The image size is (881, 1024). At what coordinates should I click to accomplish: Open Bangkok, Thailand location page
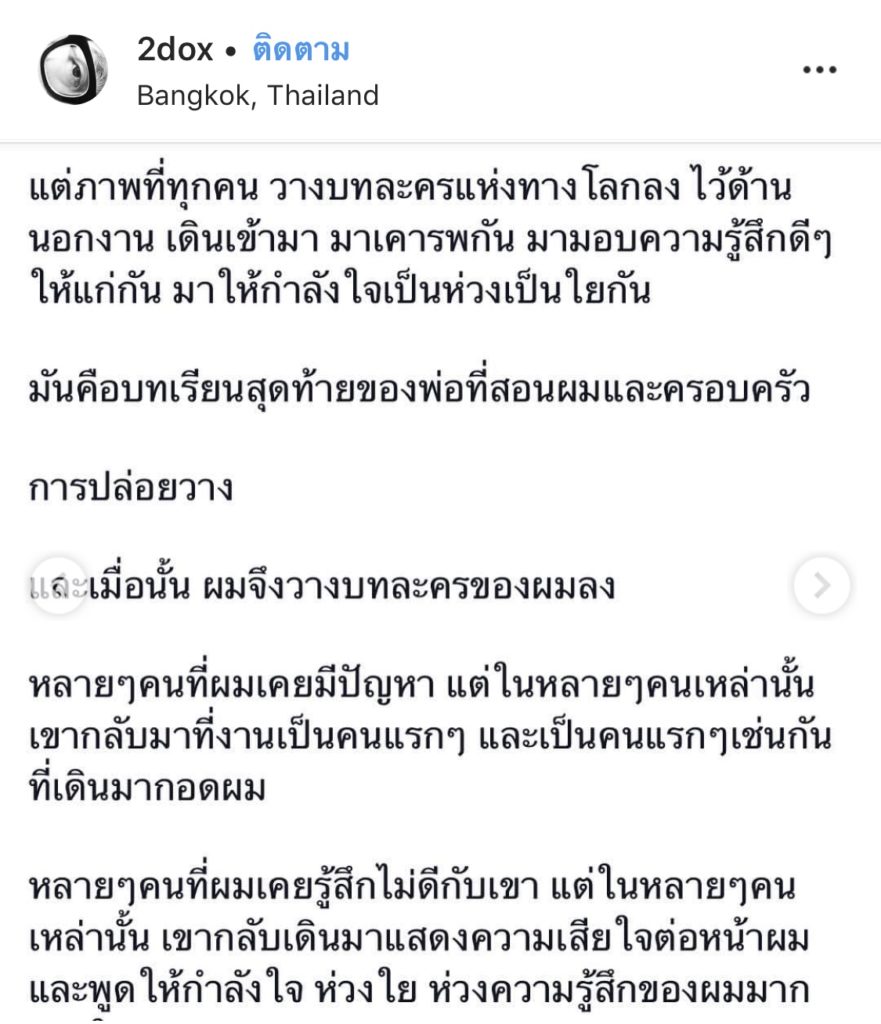(257, 96)
